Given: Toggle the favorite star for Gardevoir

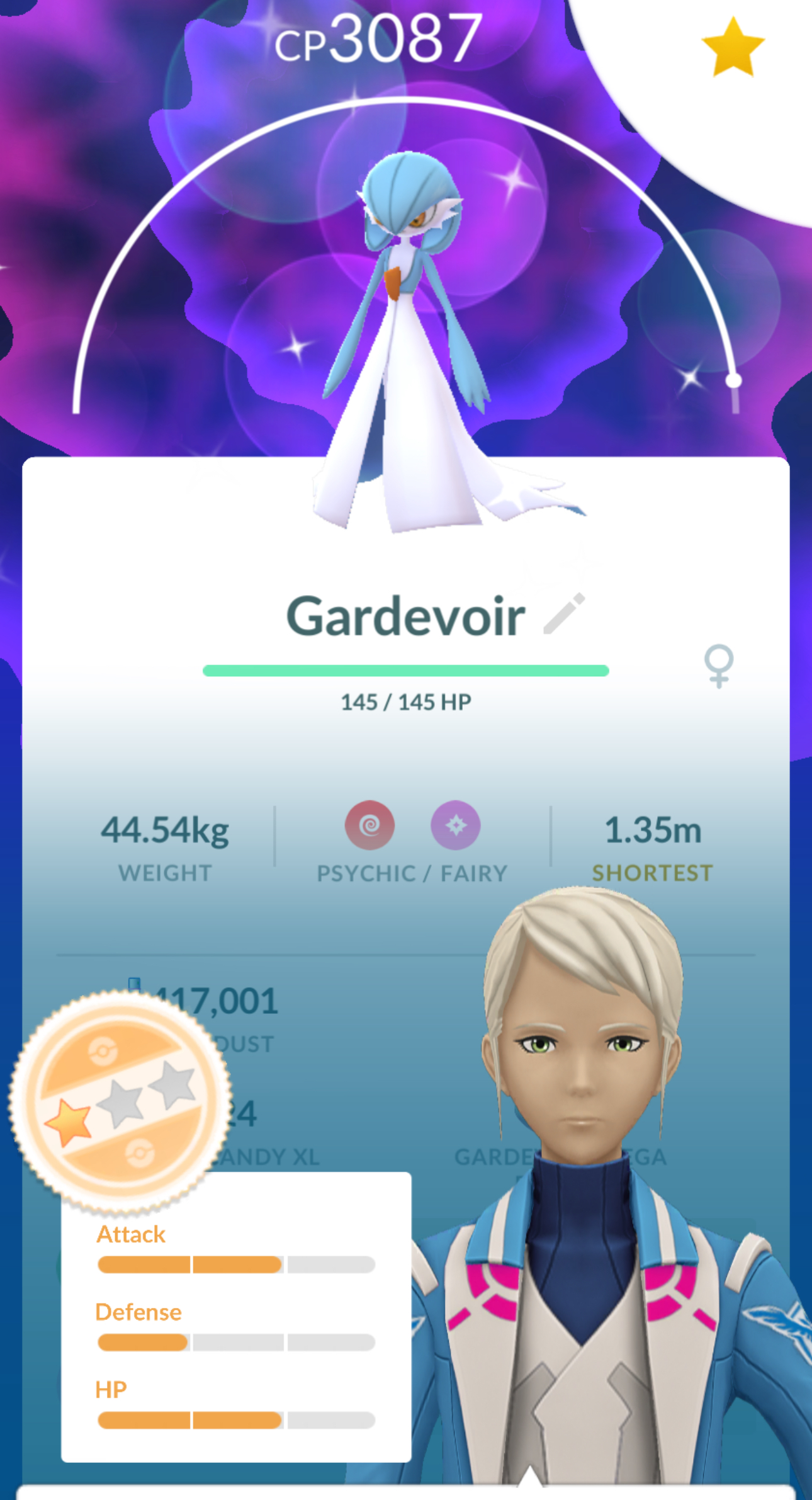Looking at the screenshot, I should click(x=732, y=48).
